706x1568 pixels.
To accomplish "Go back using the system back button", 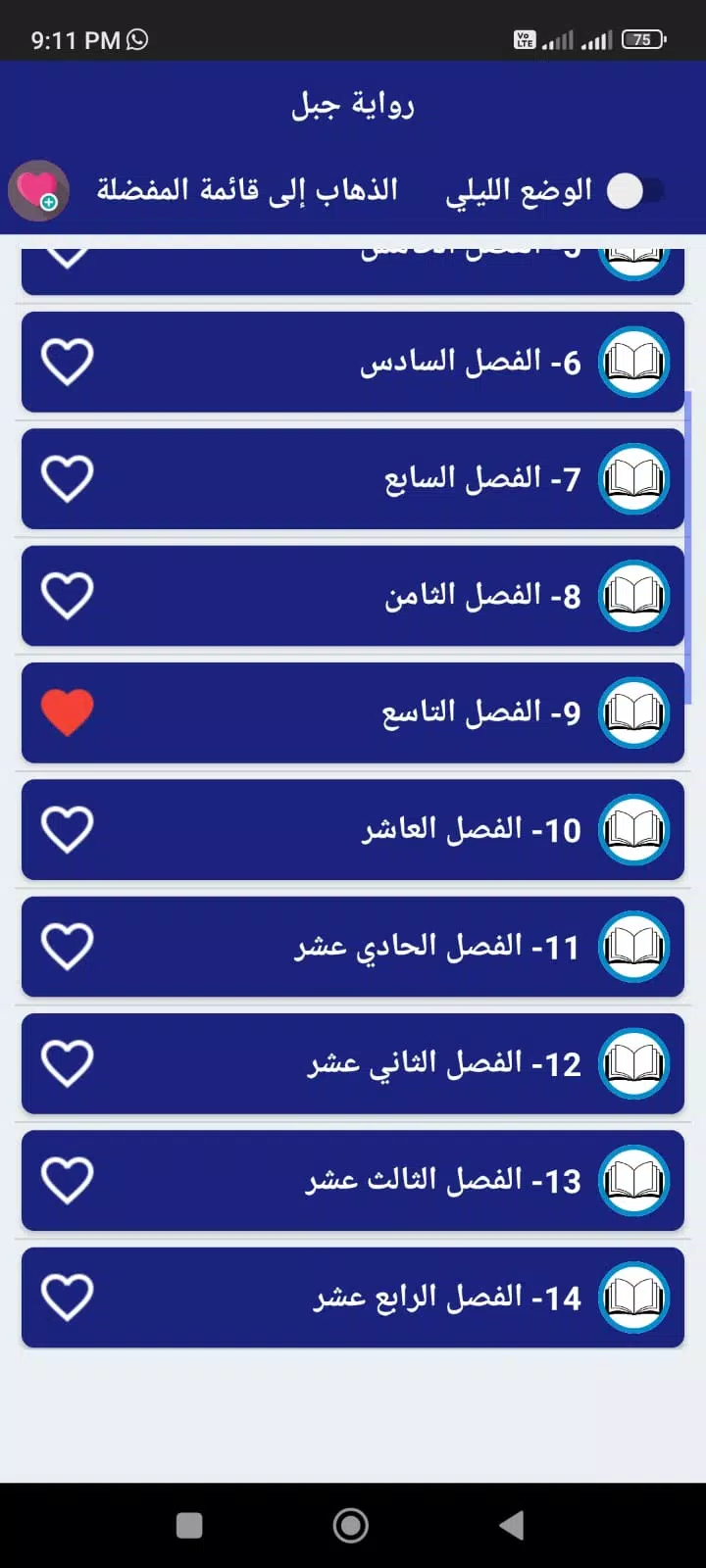I will tap(511, 1525).
